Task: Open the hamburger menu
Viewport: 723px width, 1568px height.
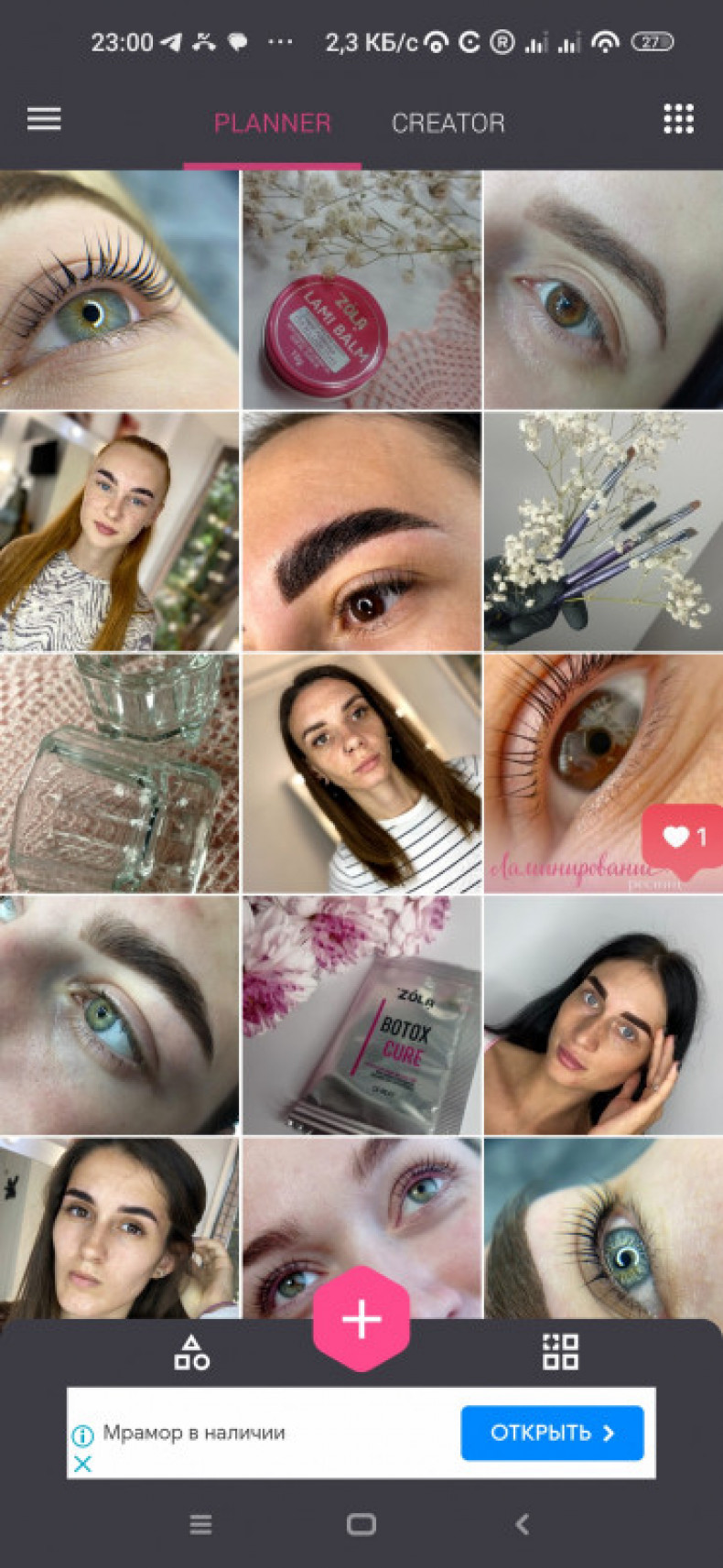Action: point(44,119)
